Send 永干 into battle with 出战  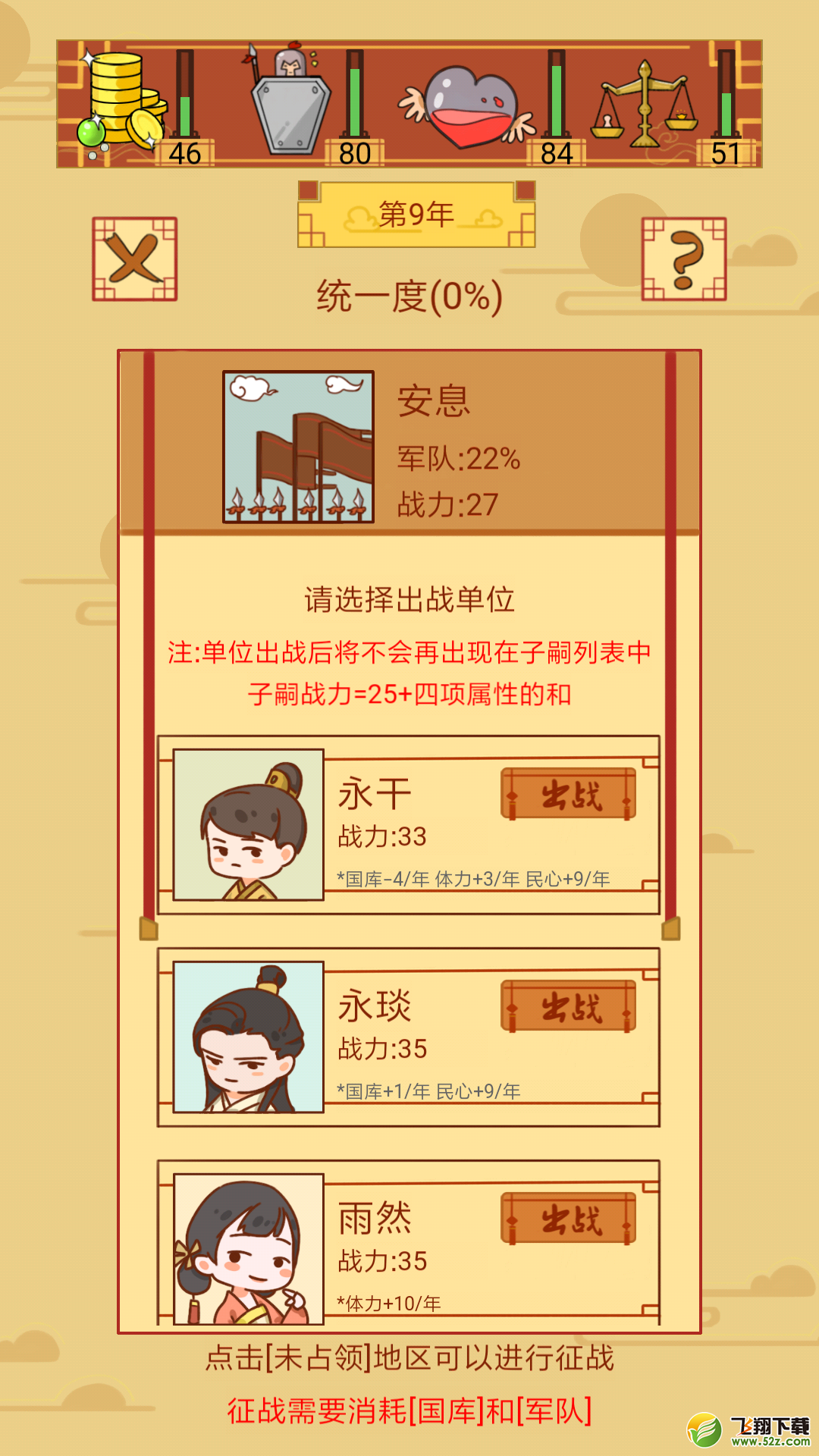coord(569,794)
